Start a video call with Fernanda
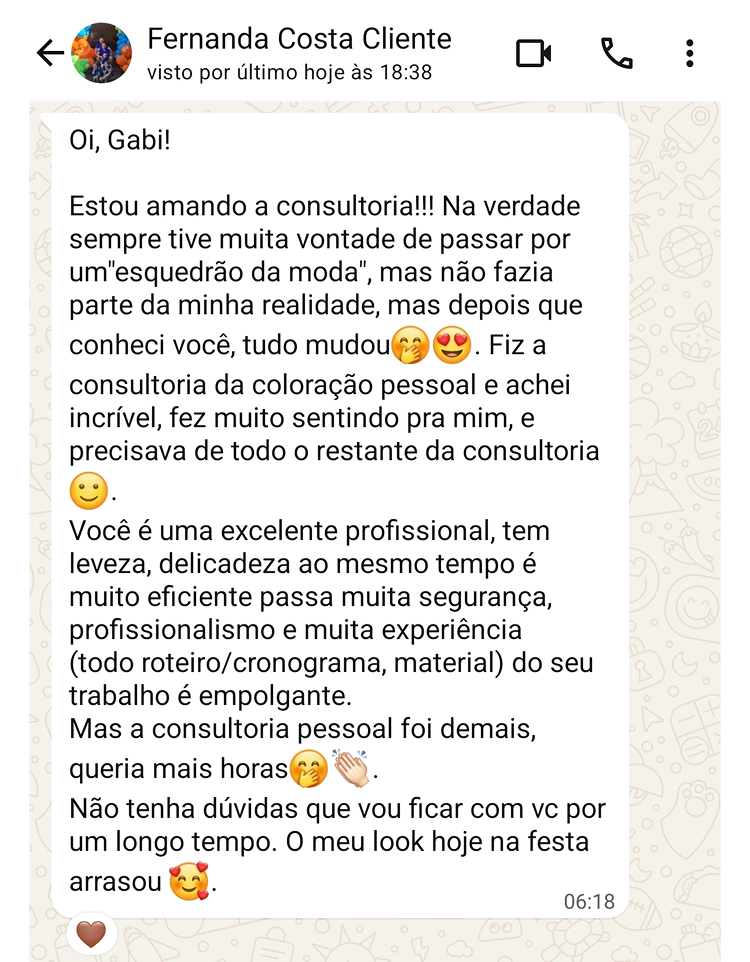Viewport: 750px width, 962px height. pos(534,53)
